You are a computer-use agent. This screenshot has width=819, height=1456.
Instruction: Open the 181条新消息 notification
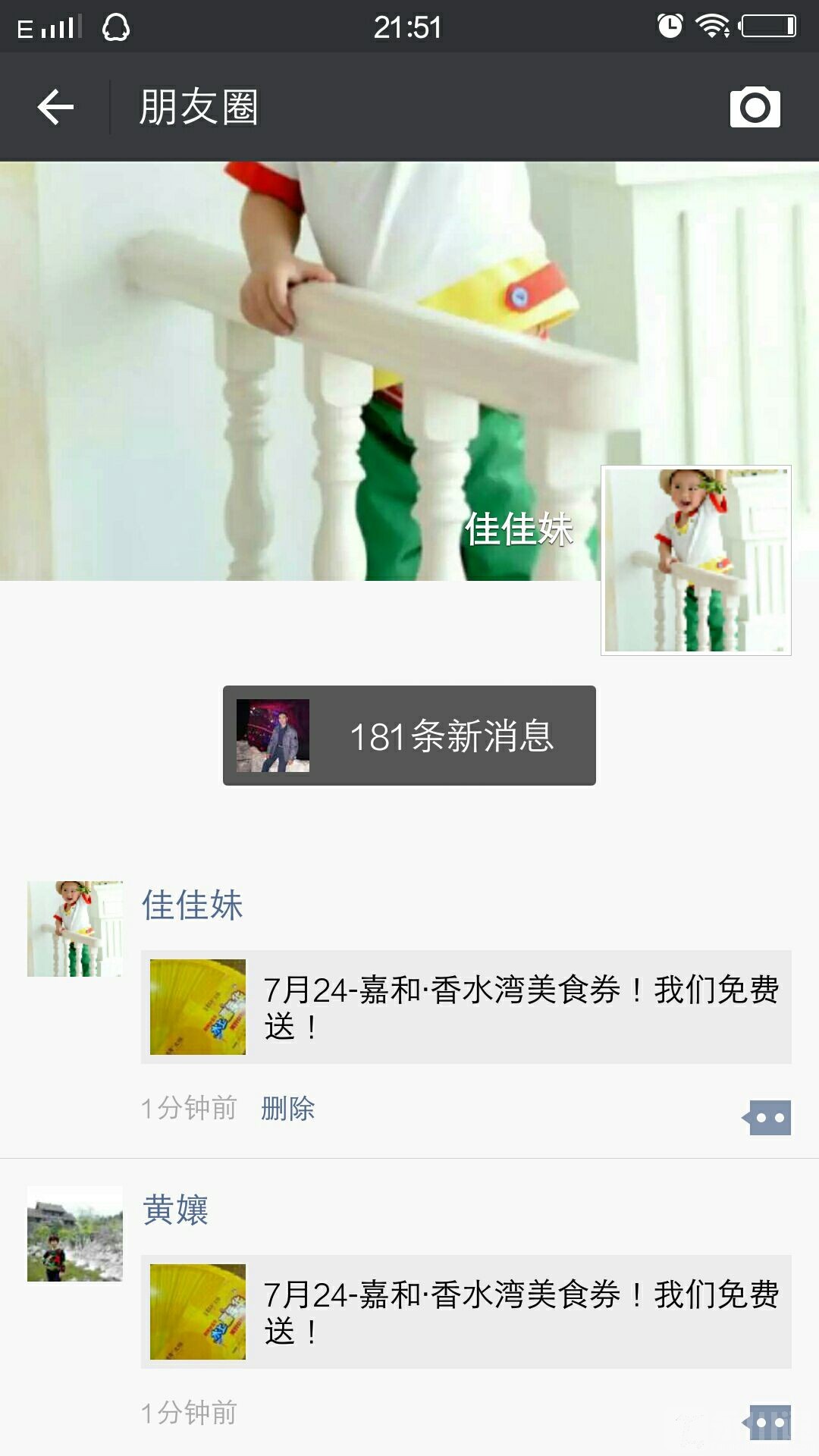coord(409,736)
